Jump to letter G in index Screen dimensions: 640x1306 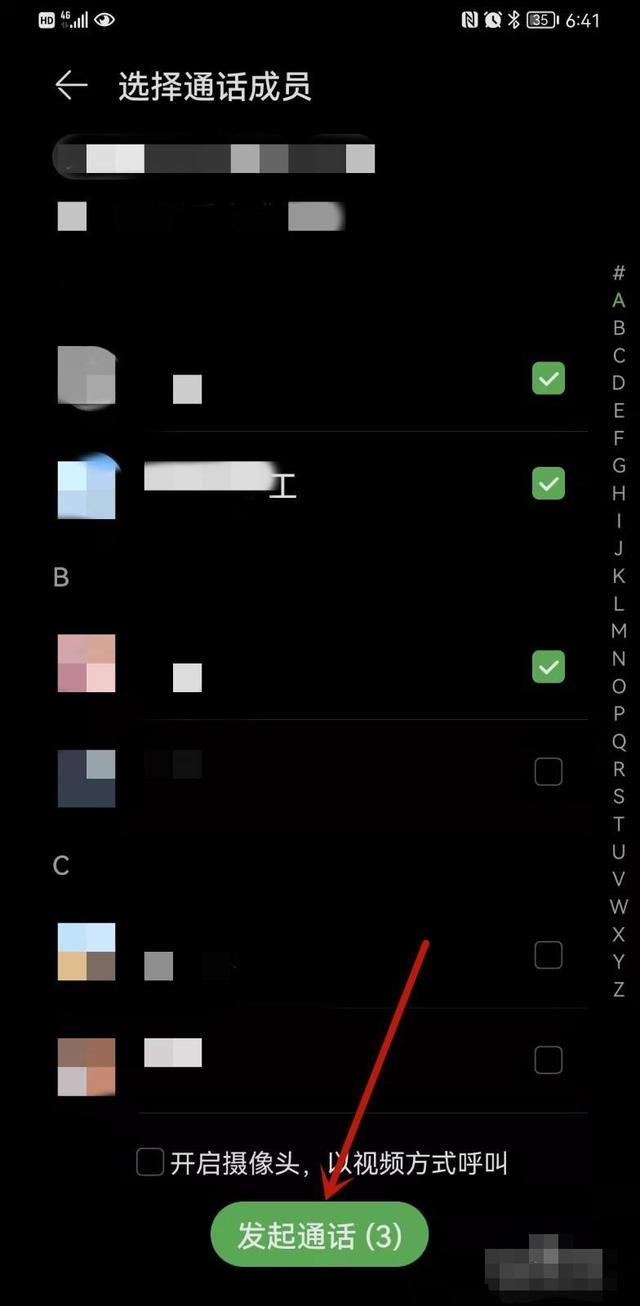[x=619, y=465]
